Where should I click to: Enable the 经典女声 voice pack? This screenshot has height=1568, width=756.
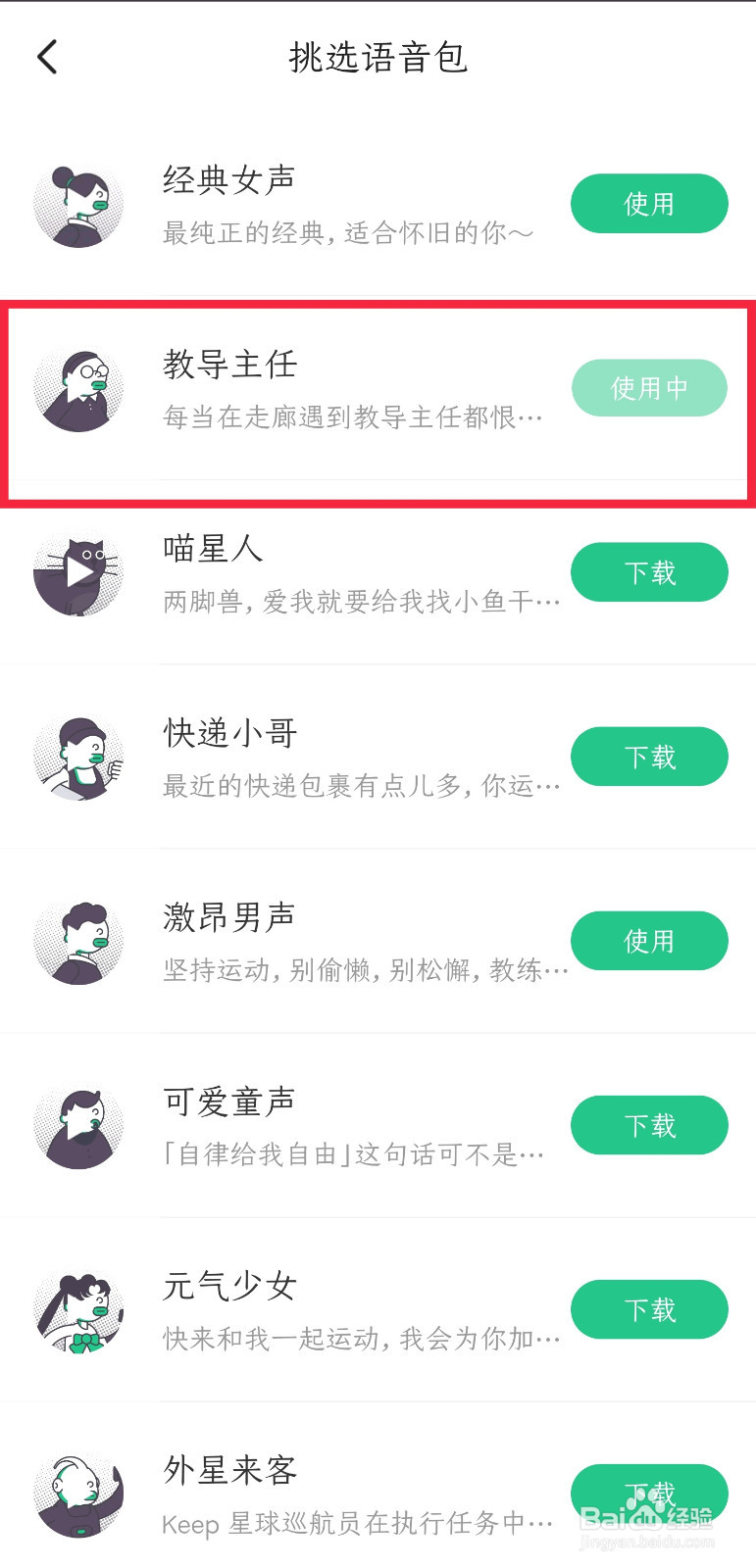649,204
